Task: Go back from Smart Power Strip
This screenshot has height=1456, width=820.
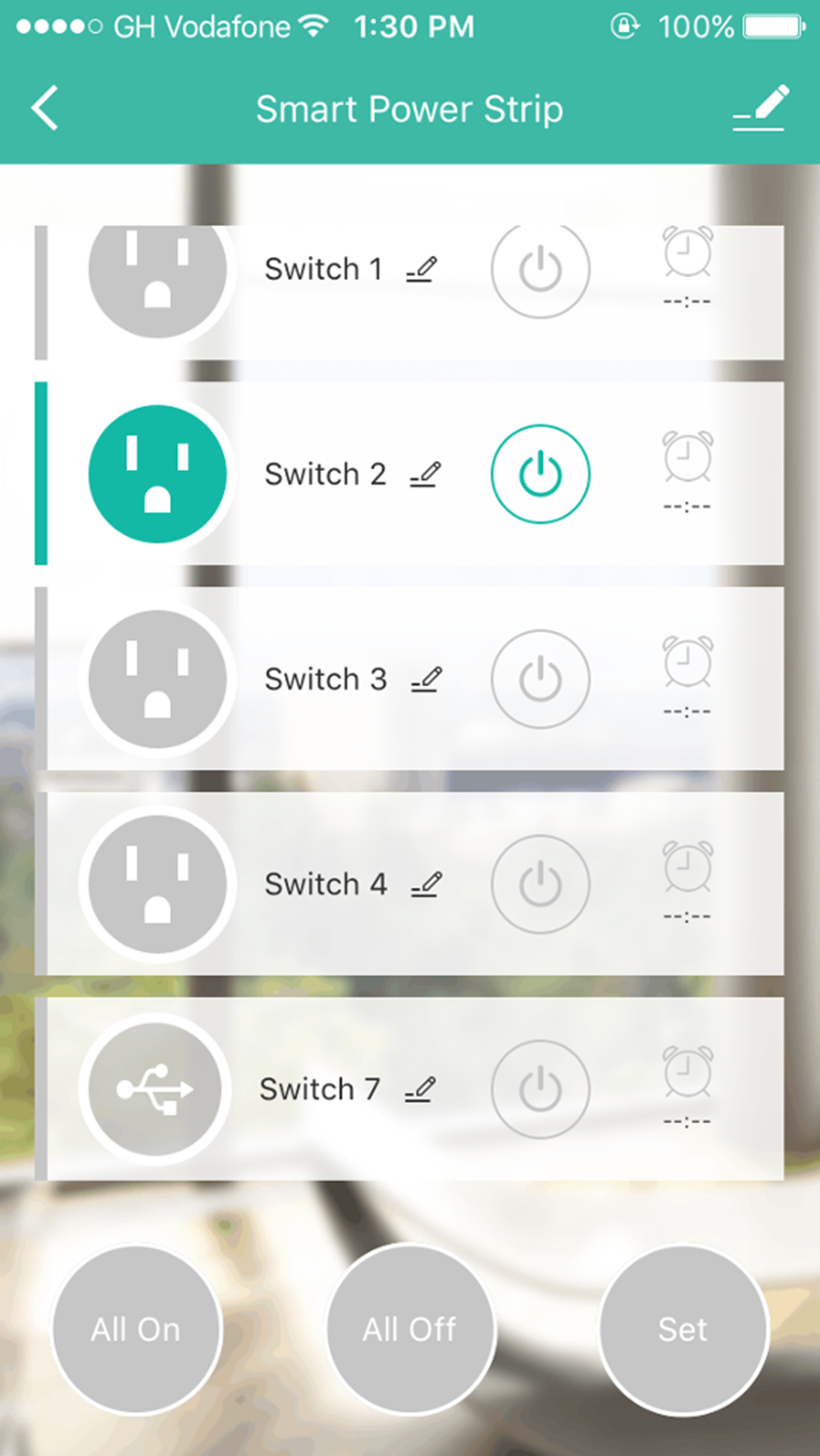Action: point(45,108)
